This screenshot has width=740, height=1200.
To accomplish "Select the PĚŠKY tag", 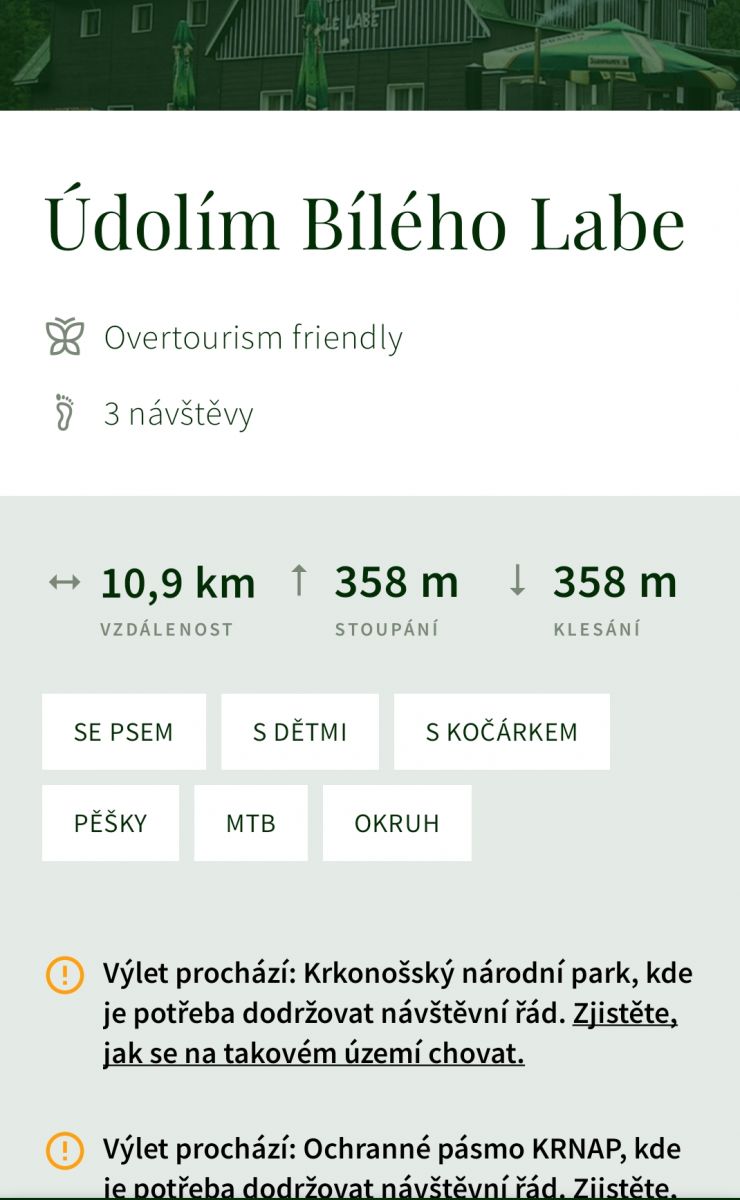I will pyautogui.click(x=111, y=823).
